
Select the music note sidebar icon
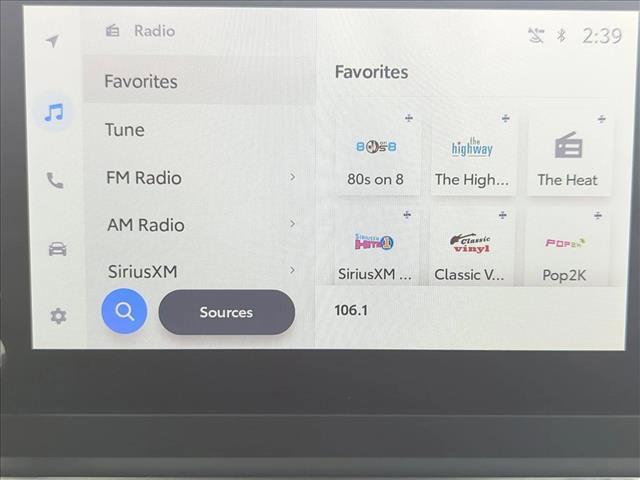coord(54,112)
